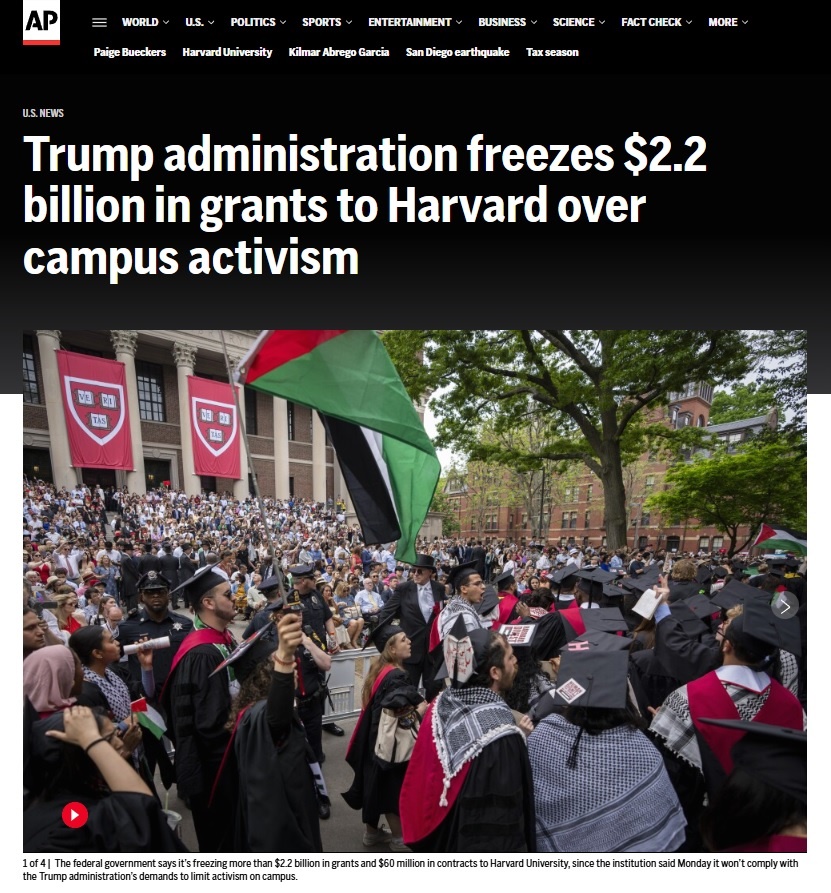Expand the Politics dropdown menu
The image size is (831, 893).
(x=258, y=22)
